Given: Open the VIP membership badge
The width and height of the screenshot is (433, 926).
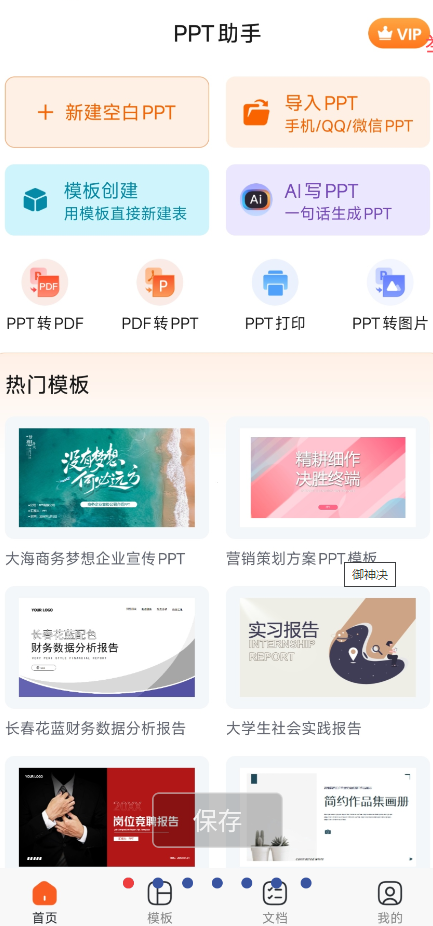Looking at the screenshot, I should pos(399,33).
